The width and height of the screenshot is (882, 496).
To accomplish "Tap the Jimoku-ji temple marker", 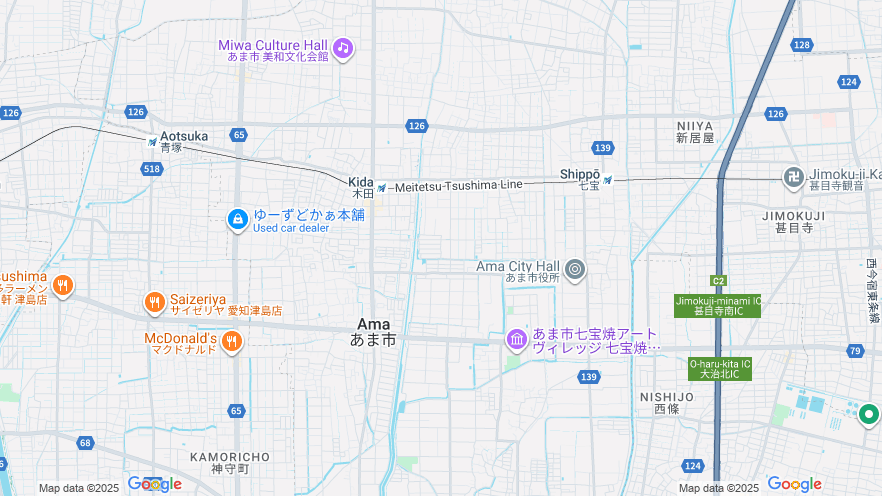I will coord(794,178).
